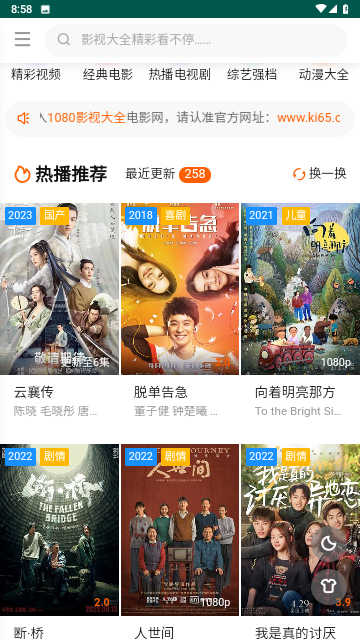This screenshot has height=640, width=360.
Task: Refresh recommendations with 换一换
Action: 320,173
